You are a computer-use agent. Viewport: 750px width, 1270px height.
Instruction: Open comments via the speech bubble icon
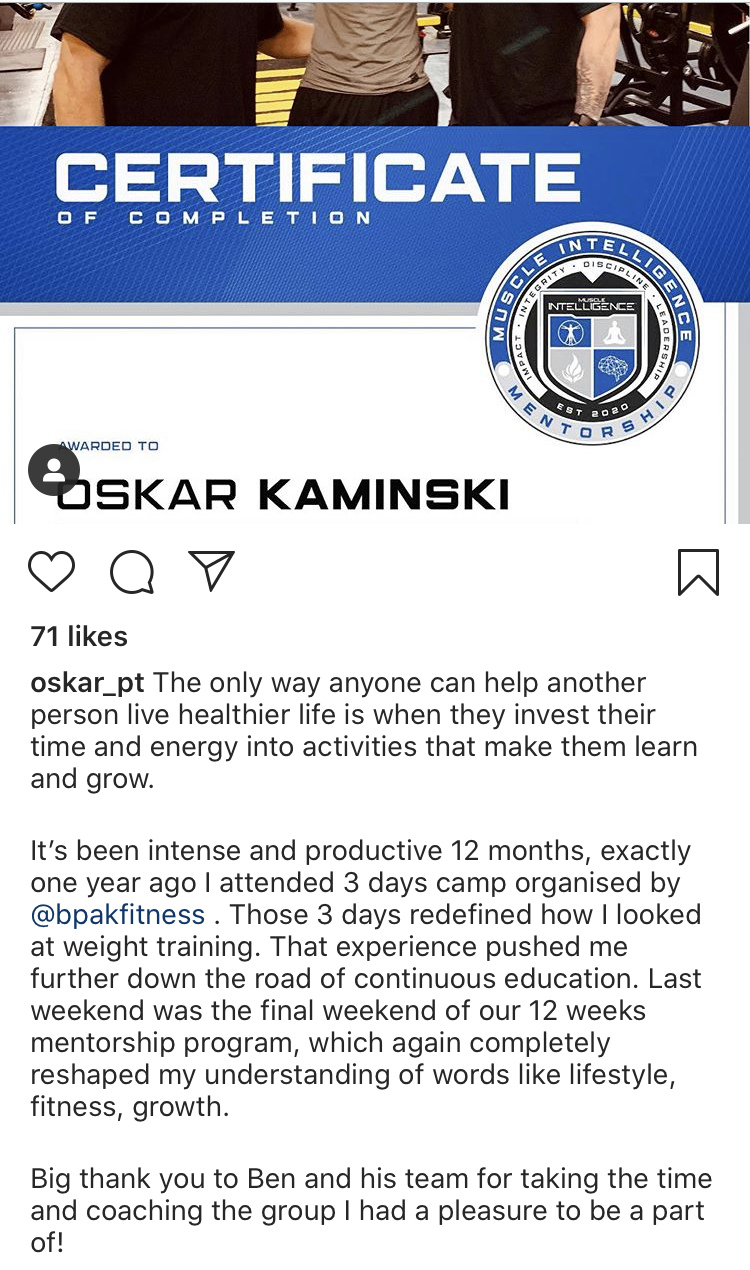tap(132, 572)
